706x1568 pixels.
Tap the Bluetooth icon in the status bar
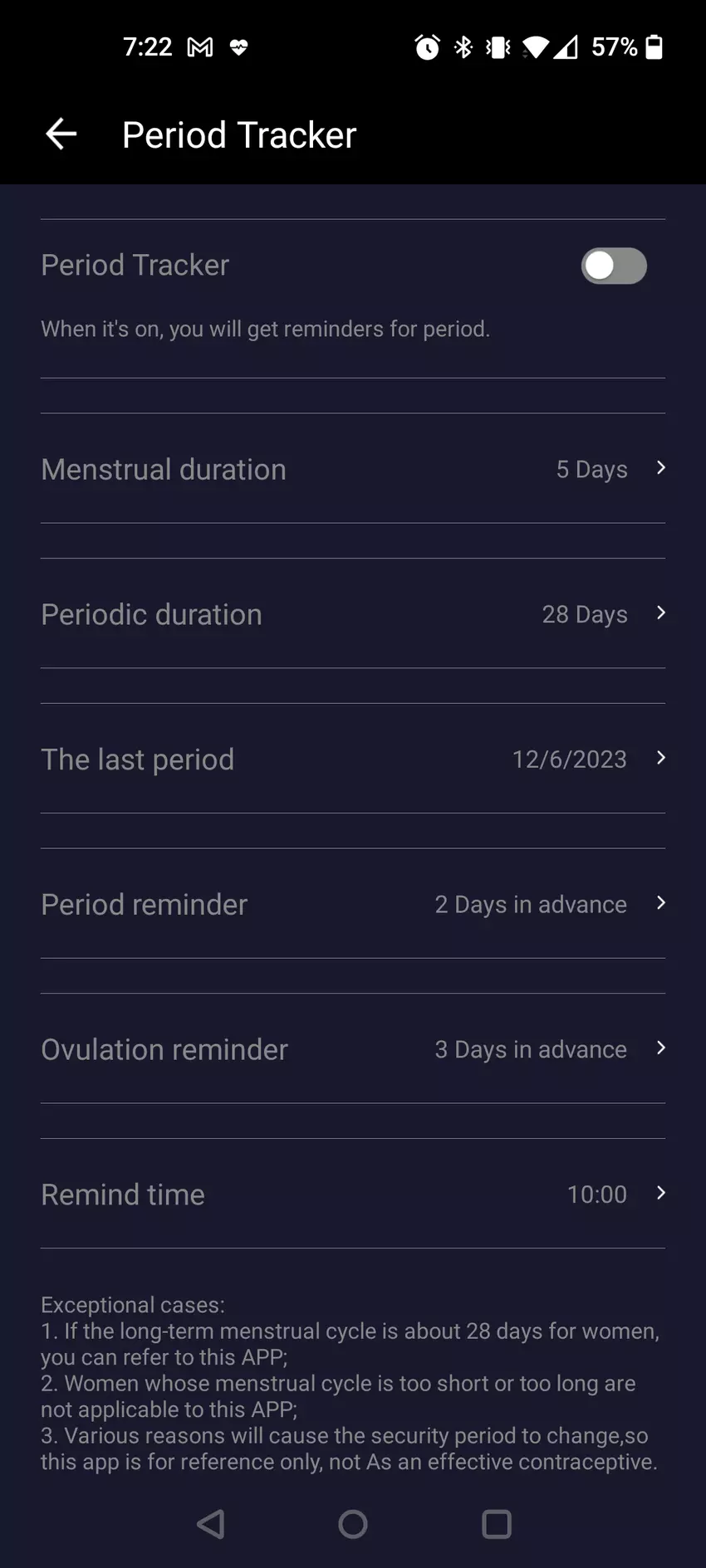(462, 47)
